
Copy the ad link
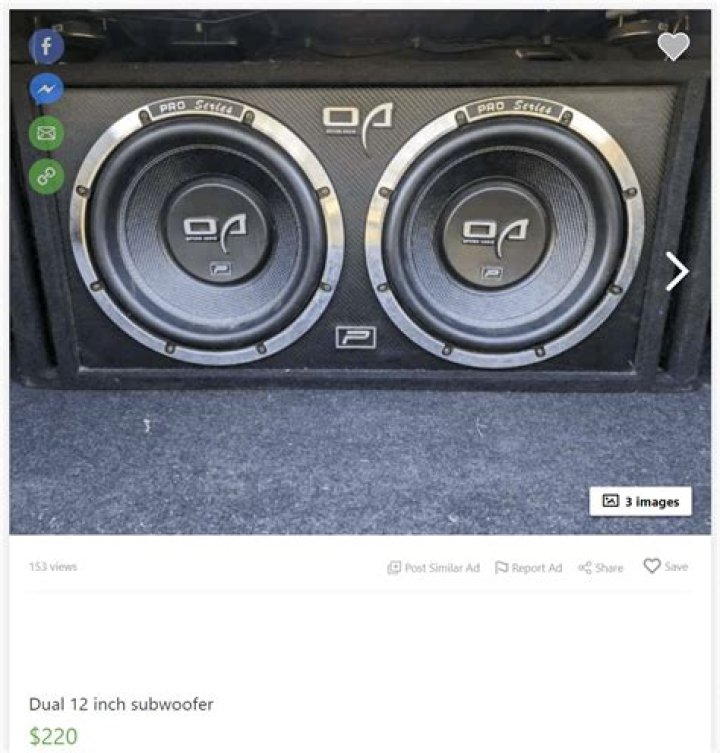point(46,176)
